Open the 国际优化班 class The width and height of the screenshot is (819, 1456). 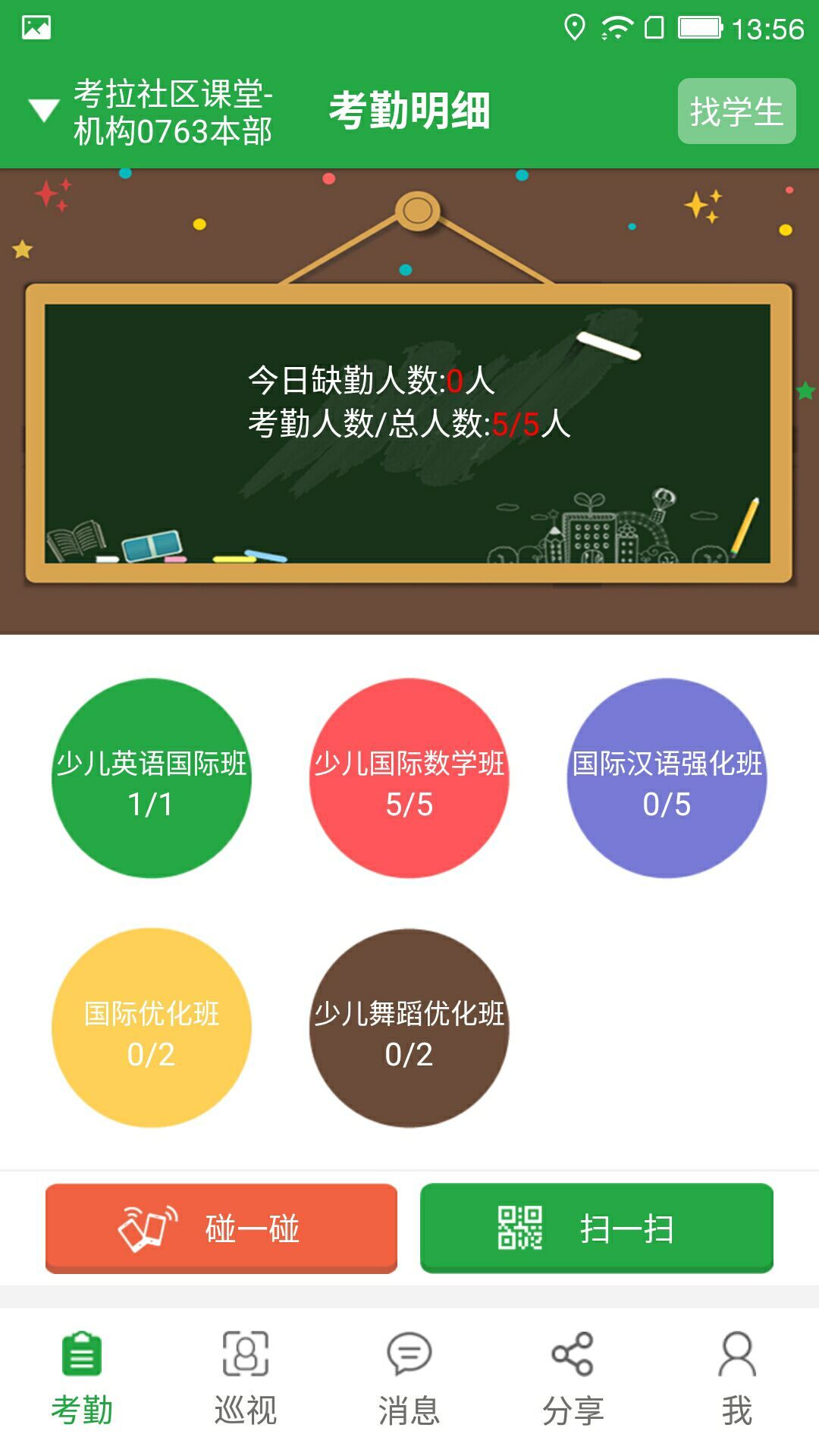[x=151, y=1028]
